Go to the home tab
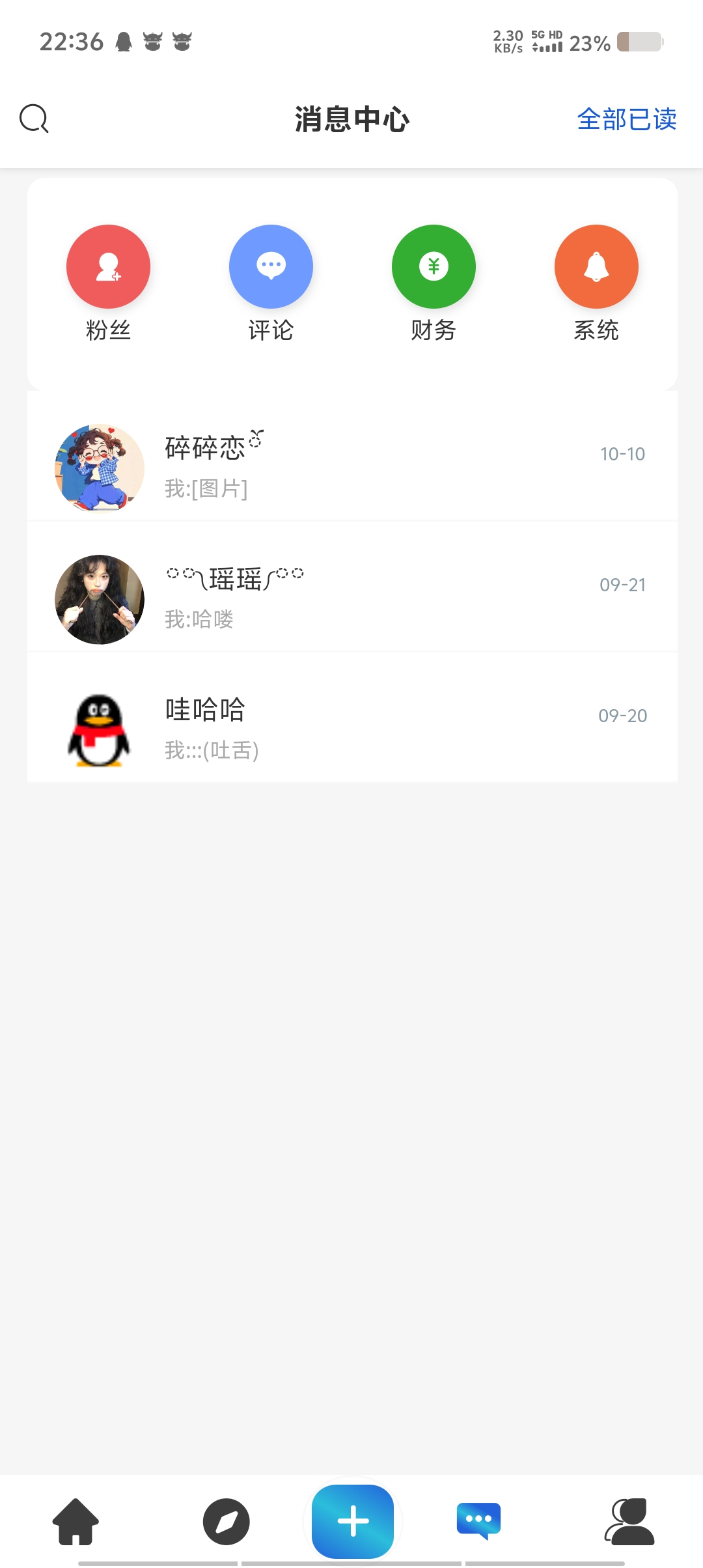 click(76, 1521)
